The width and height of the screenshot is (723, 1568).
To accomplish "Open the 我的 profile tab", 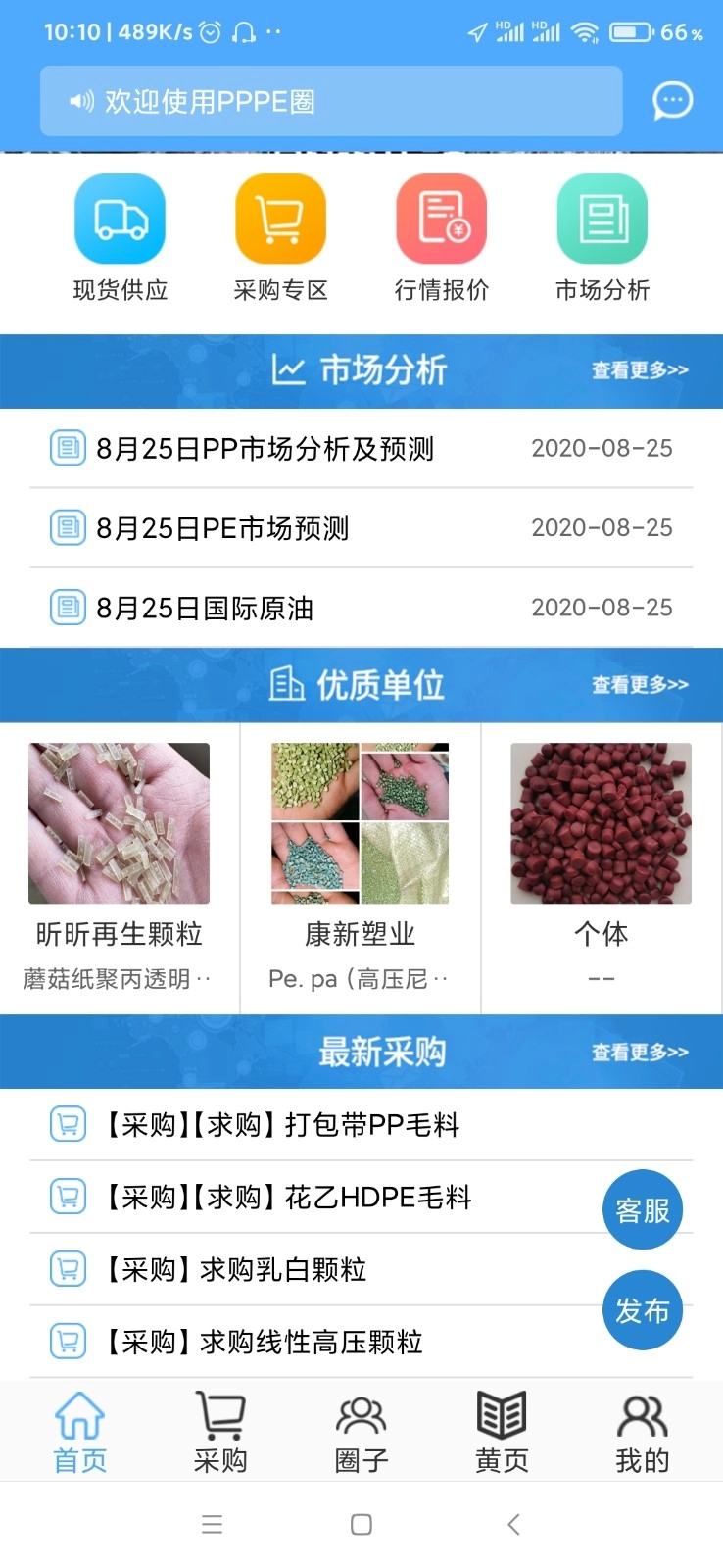I will [642, 1431].
